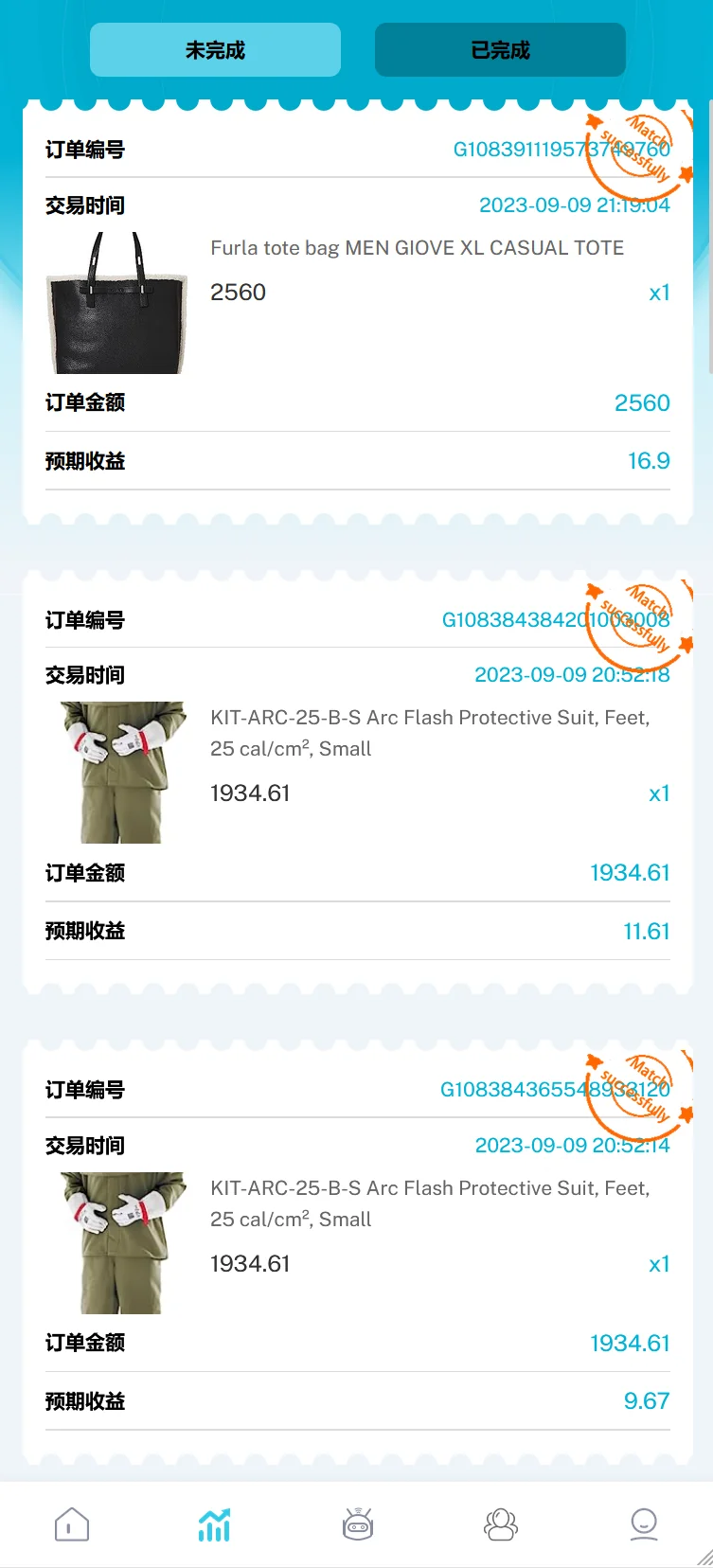The image size is (713, 1568).
Task: Go to the home page icon
Action: pyautogui.click(x=72, y=1524)
